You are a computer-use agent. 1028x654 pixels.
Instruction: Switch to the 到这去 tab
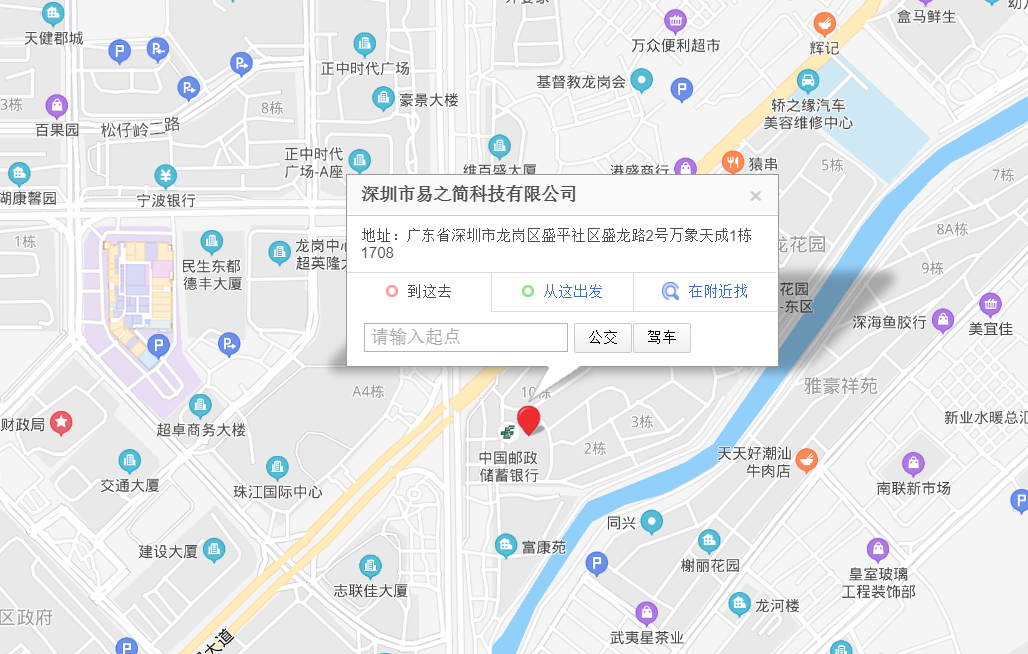[419, 292]
